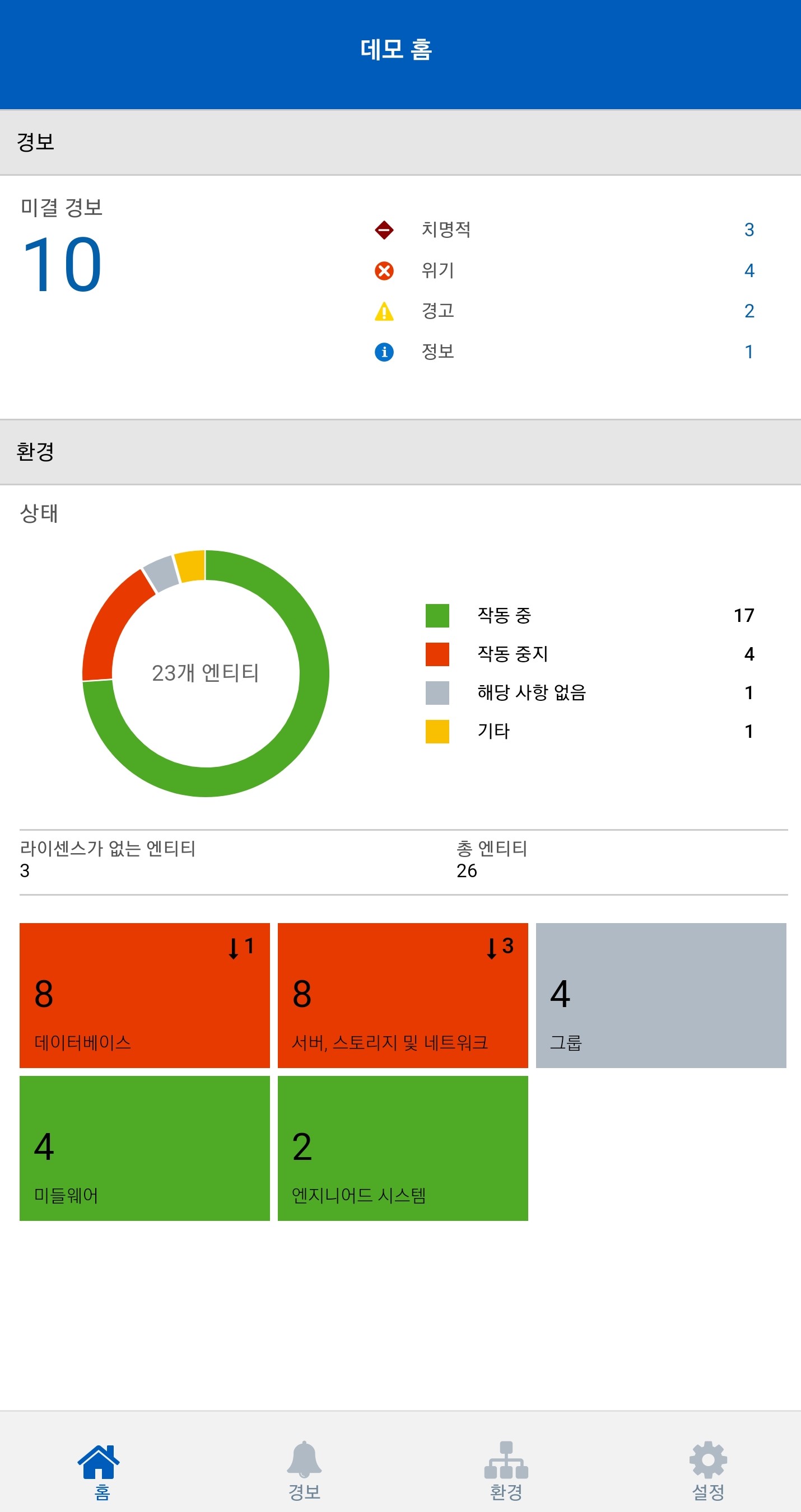
Task: Open the 치명적 alerts row
Action: [x=564, y=230]
